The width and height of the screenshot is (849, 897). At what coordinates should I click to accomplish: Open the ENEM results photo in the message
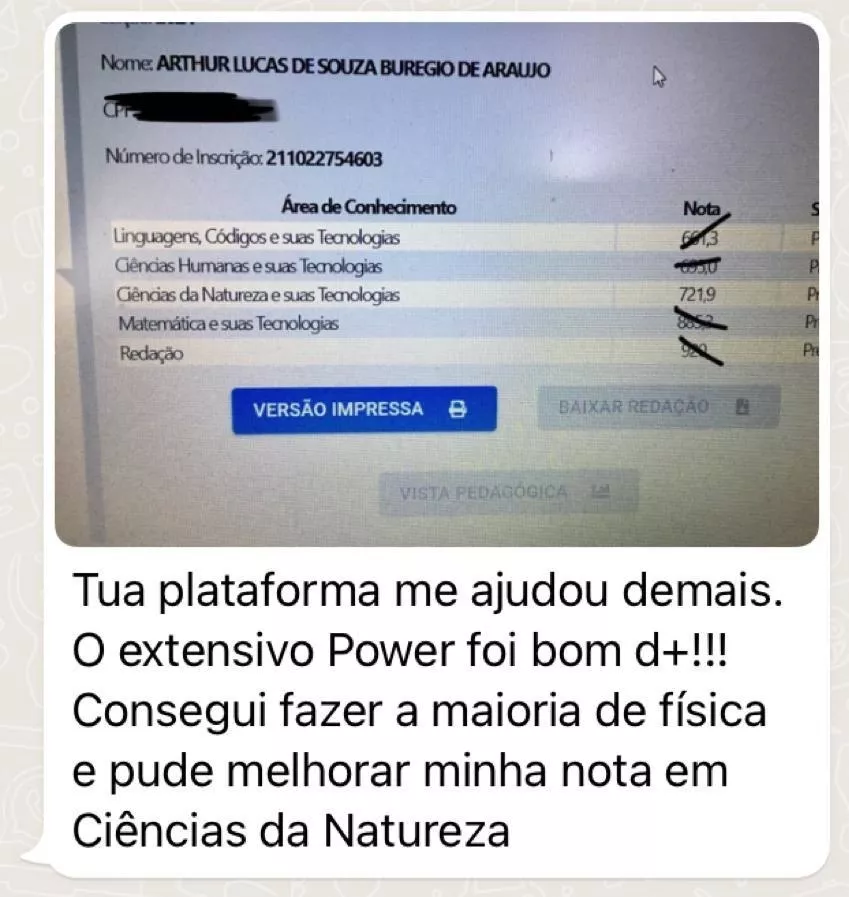(436, 284)
